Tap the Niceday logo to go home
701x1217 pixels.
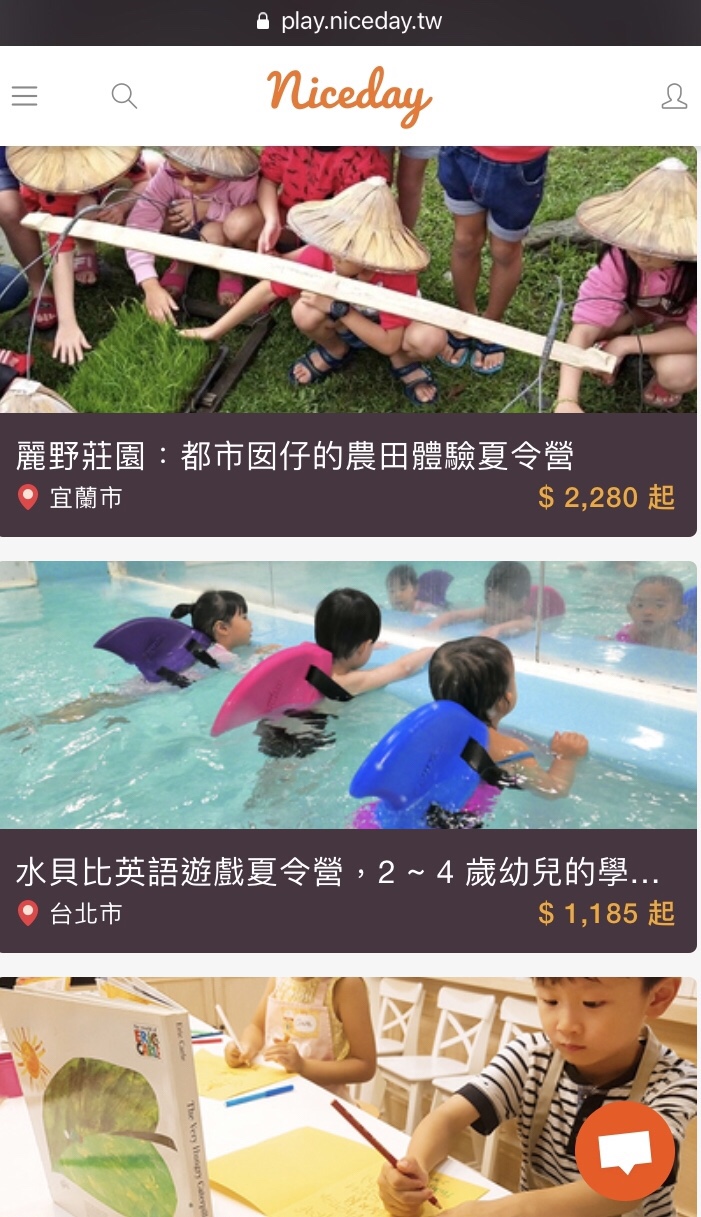[349, 96]
